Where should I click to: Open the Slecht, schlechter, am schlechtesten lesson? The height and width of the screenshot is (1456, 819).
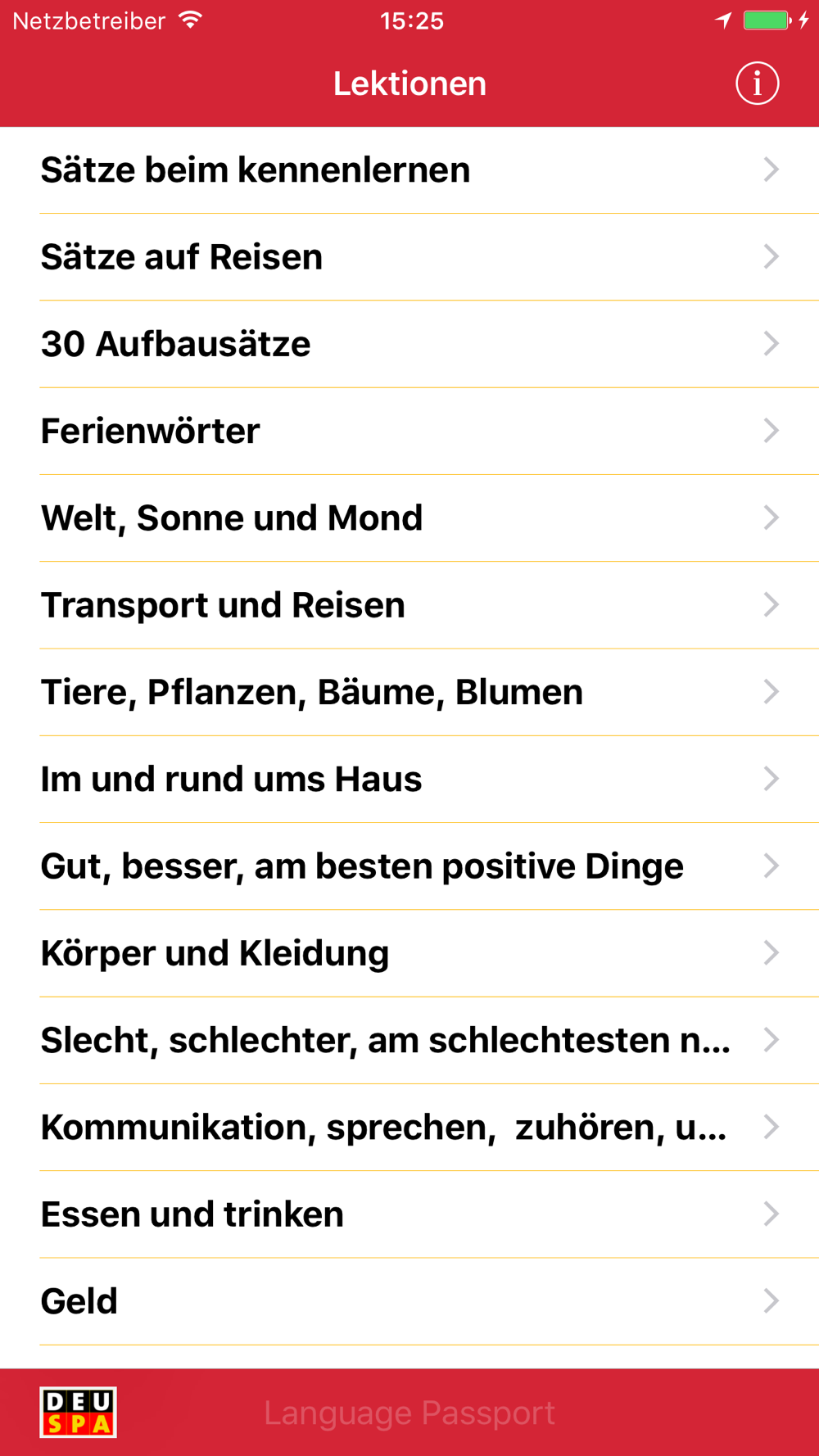tap(409, 1040)
